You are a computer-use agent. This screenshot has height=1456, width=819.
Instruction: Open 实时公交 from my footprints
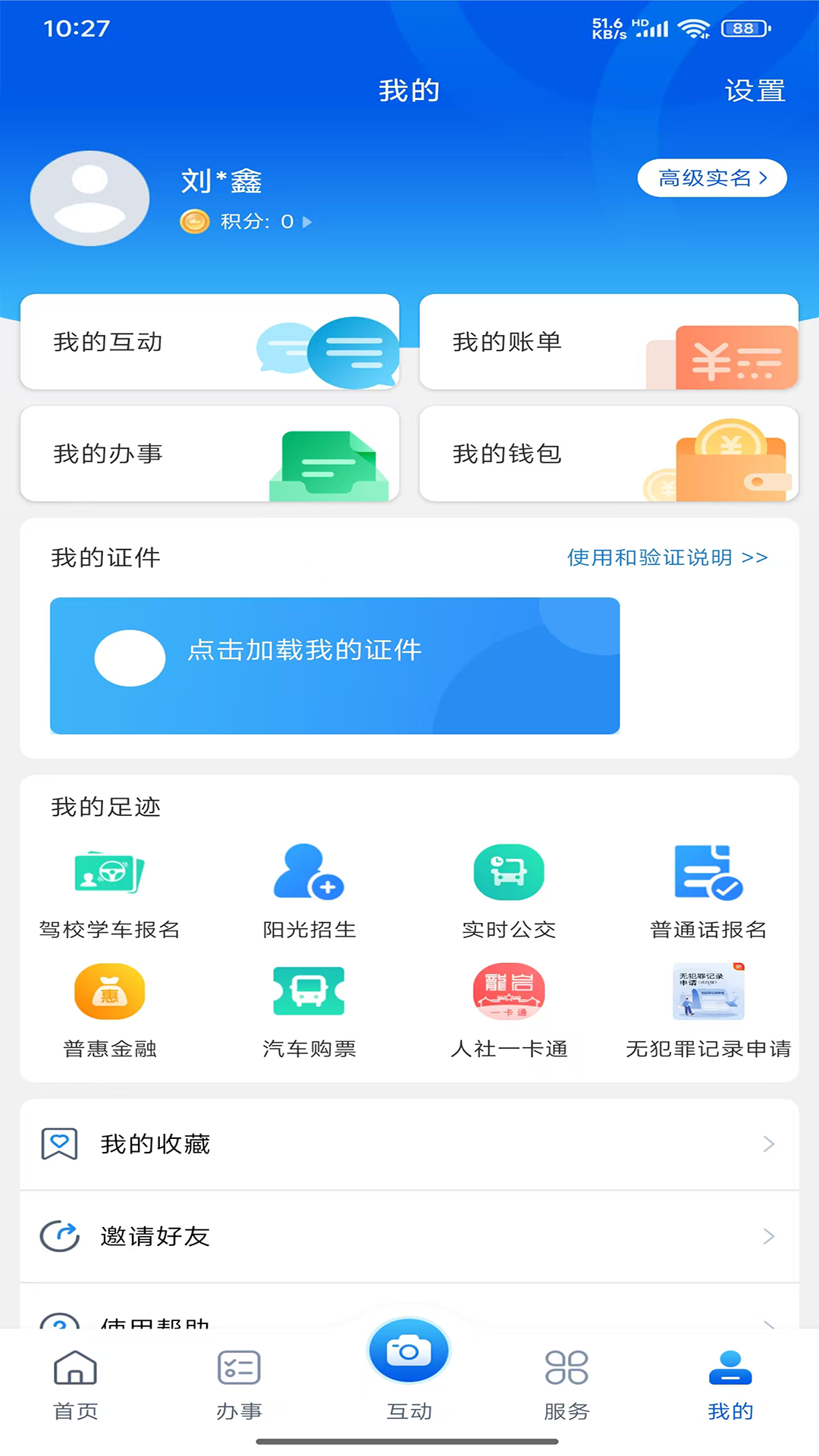coord(509,872)
